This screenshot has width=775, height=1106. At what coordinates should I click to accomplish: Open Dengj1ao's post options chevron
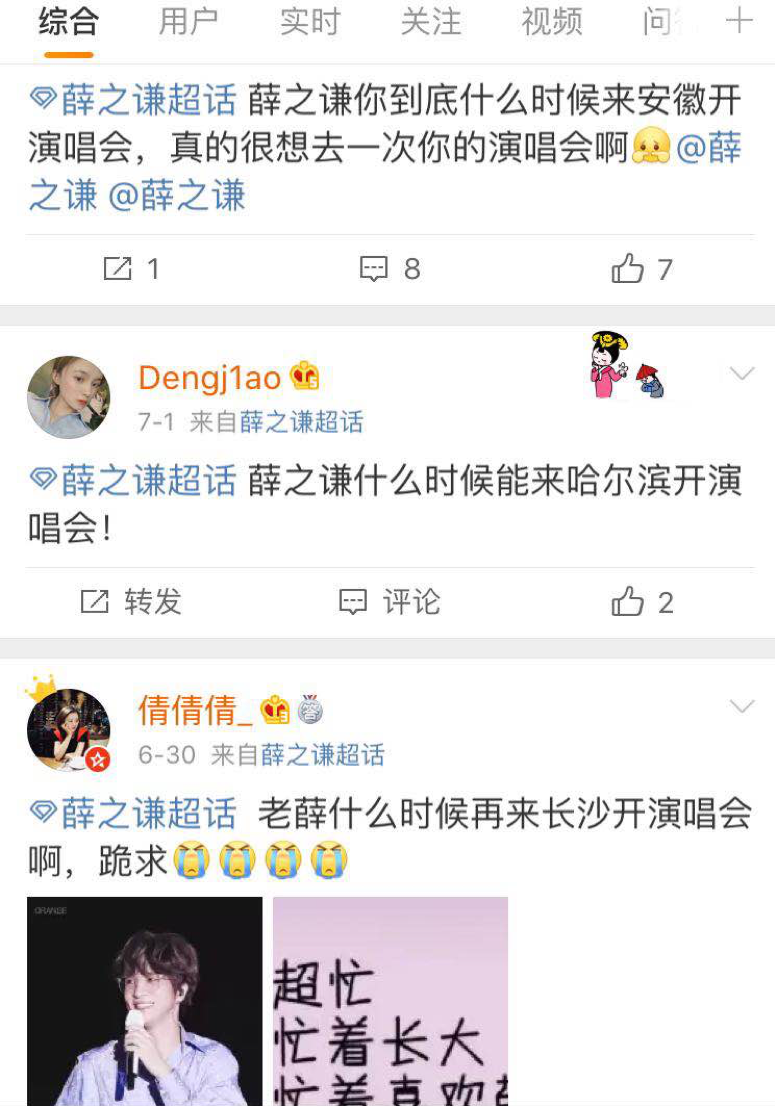pos(742,375)
